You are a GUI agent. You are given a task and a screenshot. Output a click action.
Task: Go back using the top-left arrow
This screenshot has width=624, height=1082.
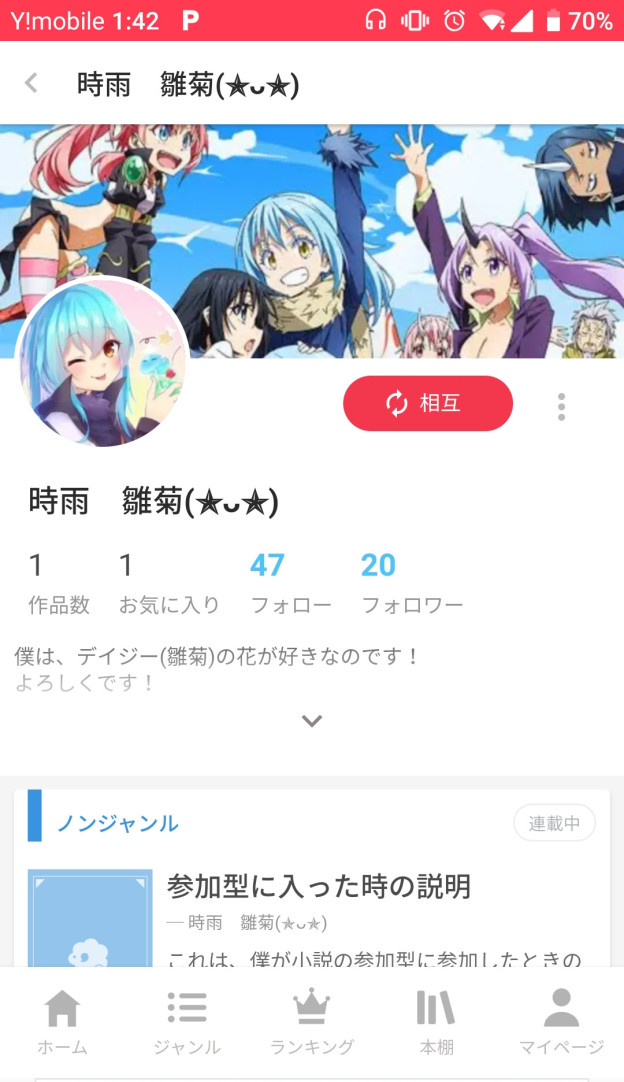[31, 83]
